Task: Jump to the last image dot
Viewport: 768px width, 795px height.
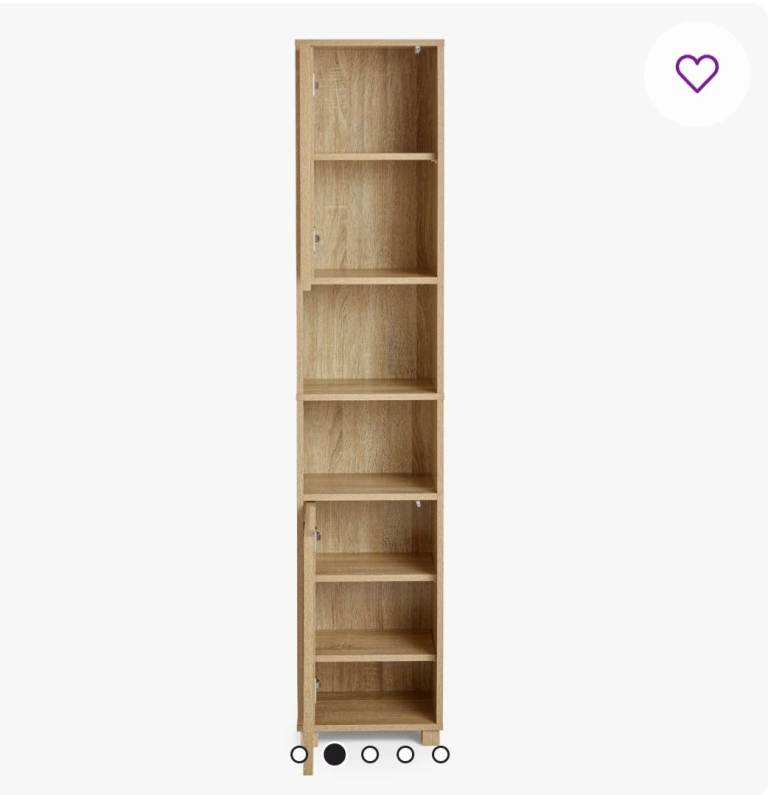Action: 440,754
